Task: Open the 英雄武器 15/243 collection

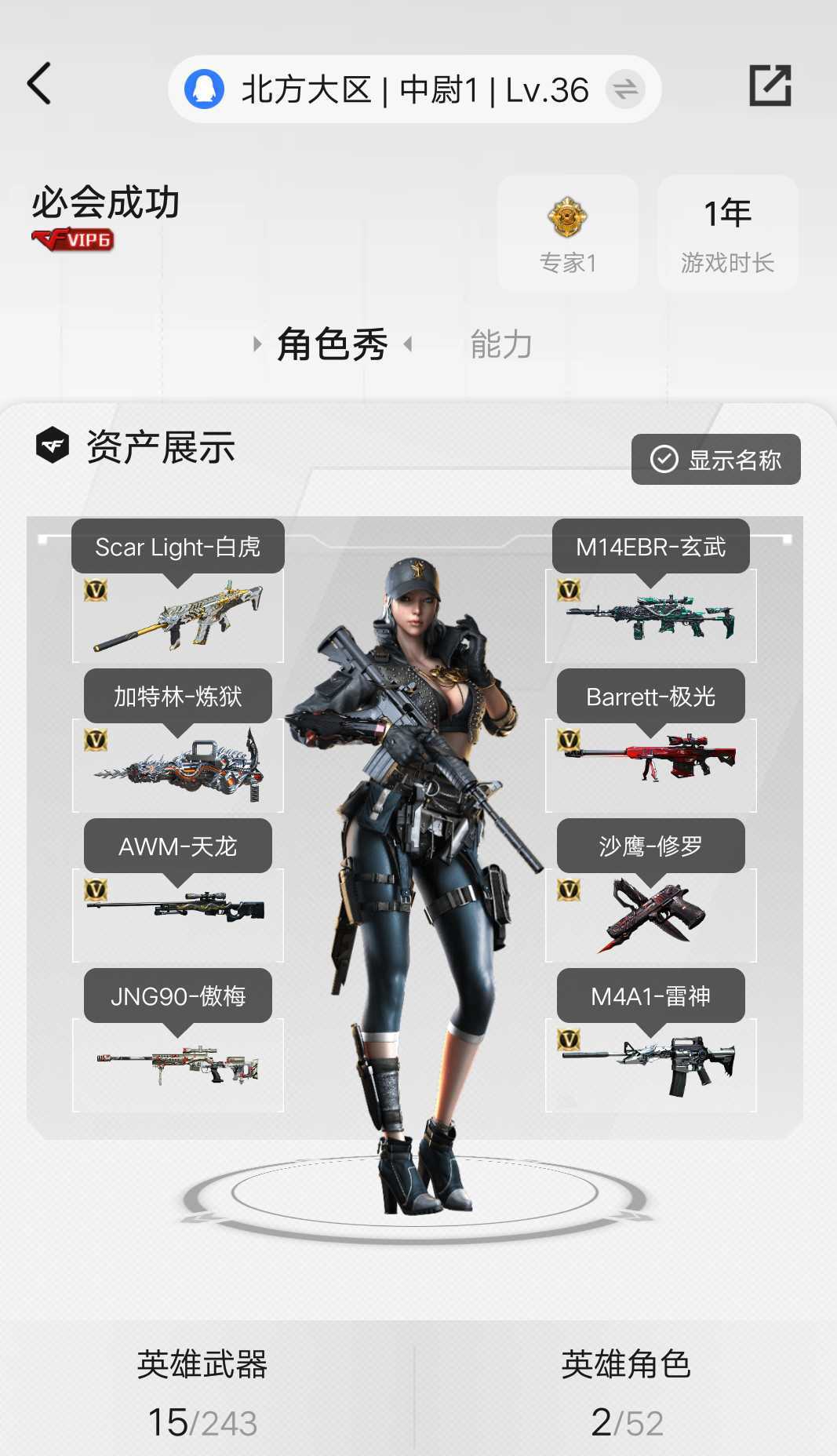Action: coord(202,1392)
